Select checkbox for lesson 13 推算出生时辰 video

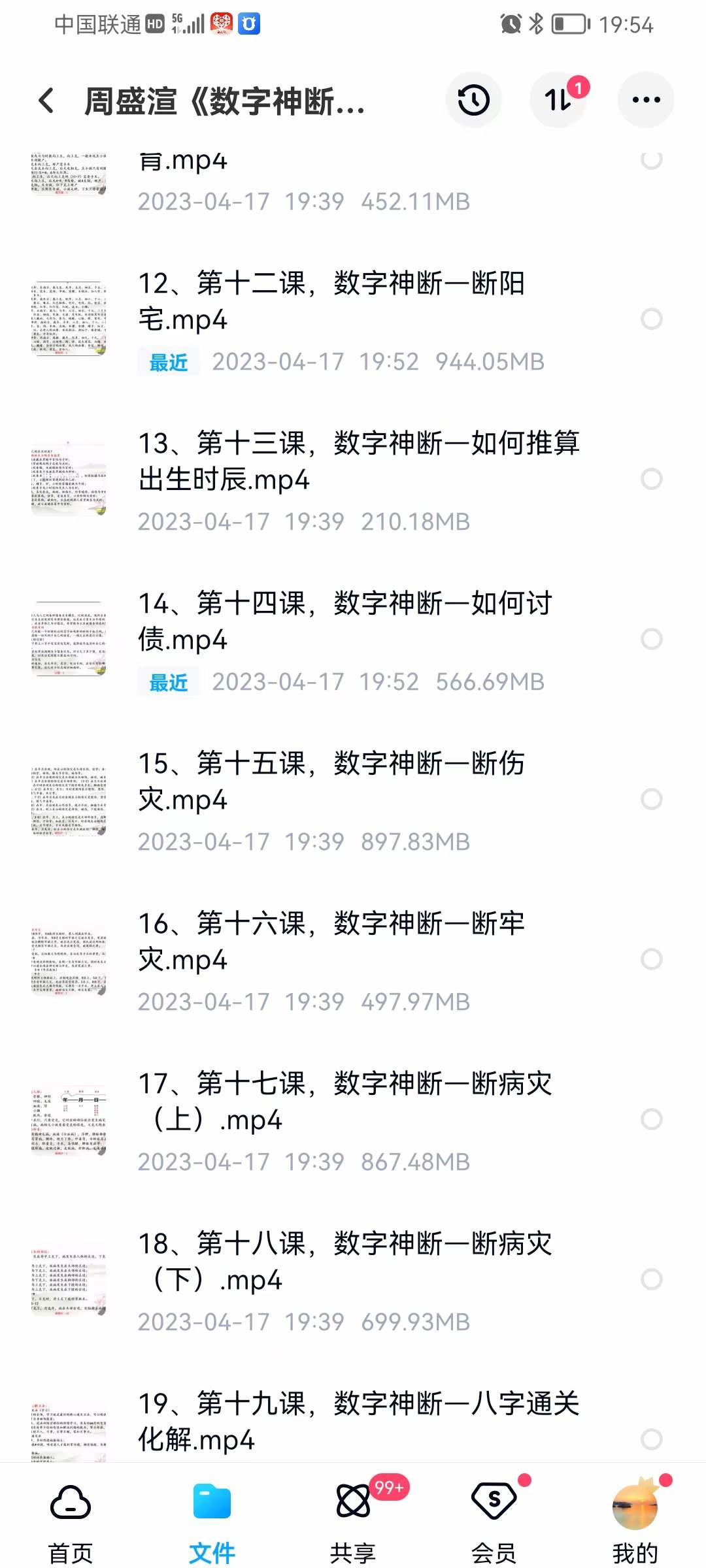click(x=652, y=479)
